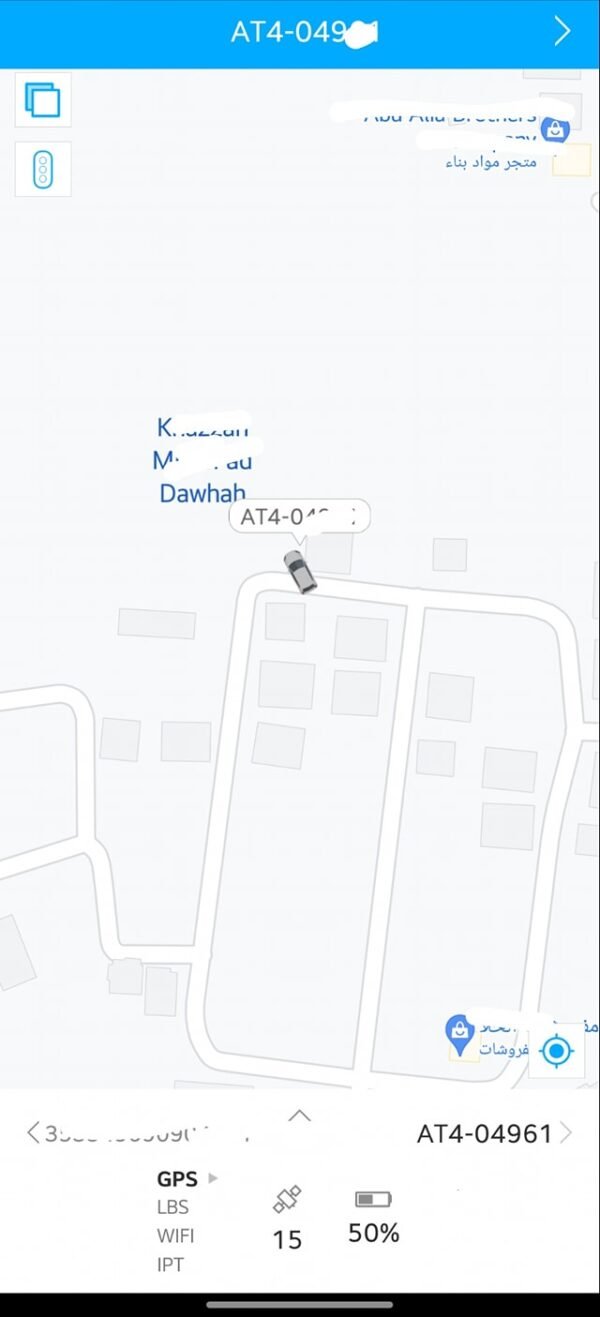This screenshot has height=1317, width=600.
Task: Tap the blue shop pin near the bottom of the map
Action: [x=459, y=1034]
